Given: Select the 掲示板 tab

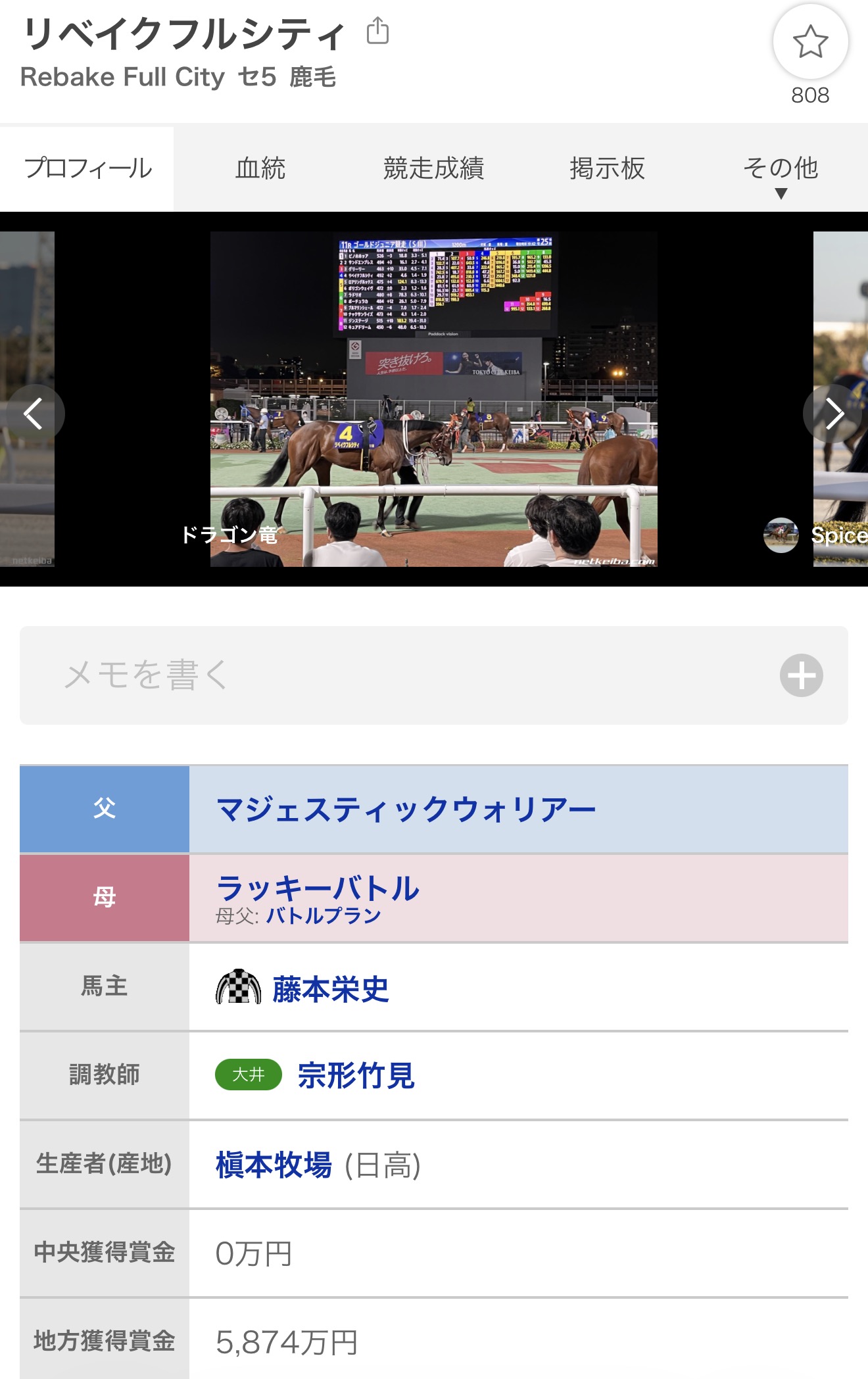Looking at the screenshot, I should pyautogui.click(x=607, y=168).
